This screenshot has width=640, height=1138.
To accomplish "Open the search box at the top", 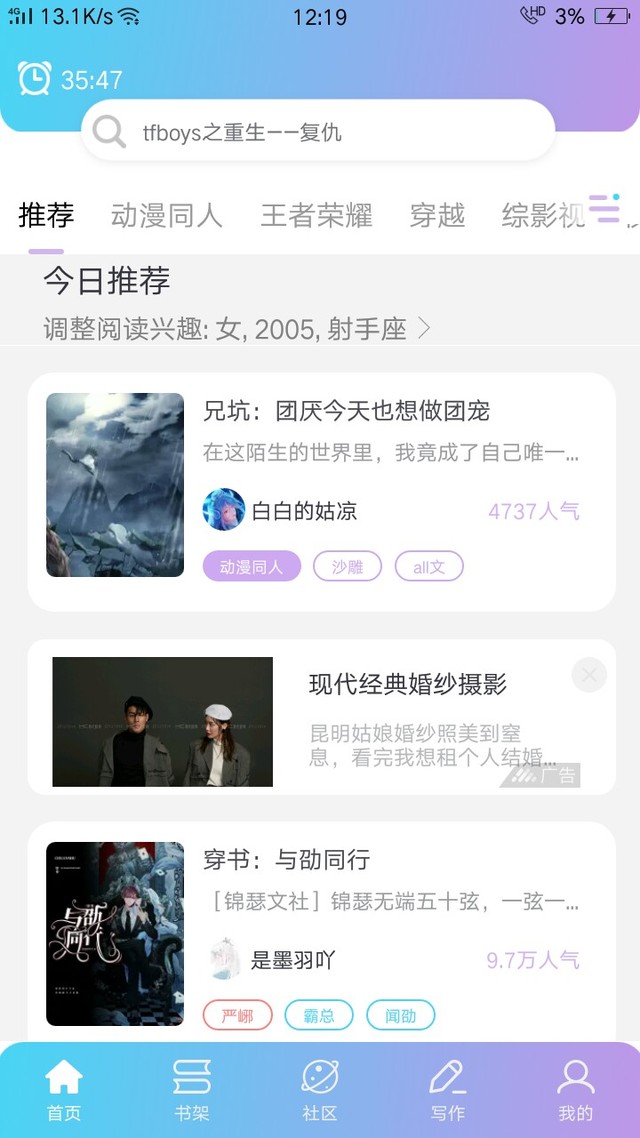I will coord(318,131).
